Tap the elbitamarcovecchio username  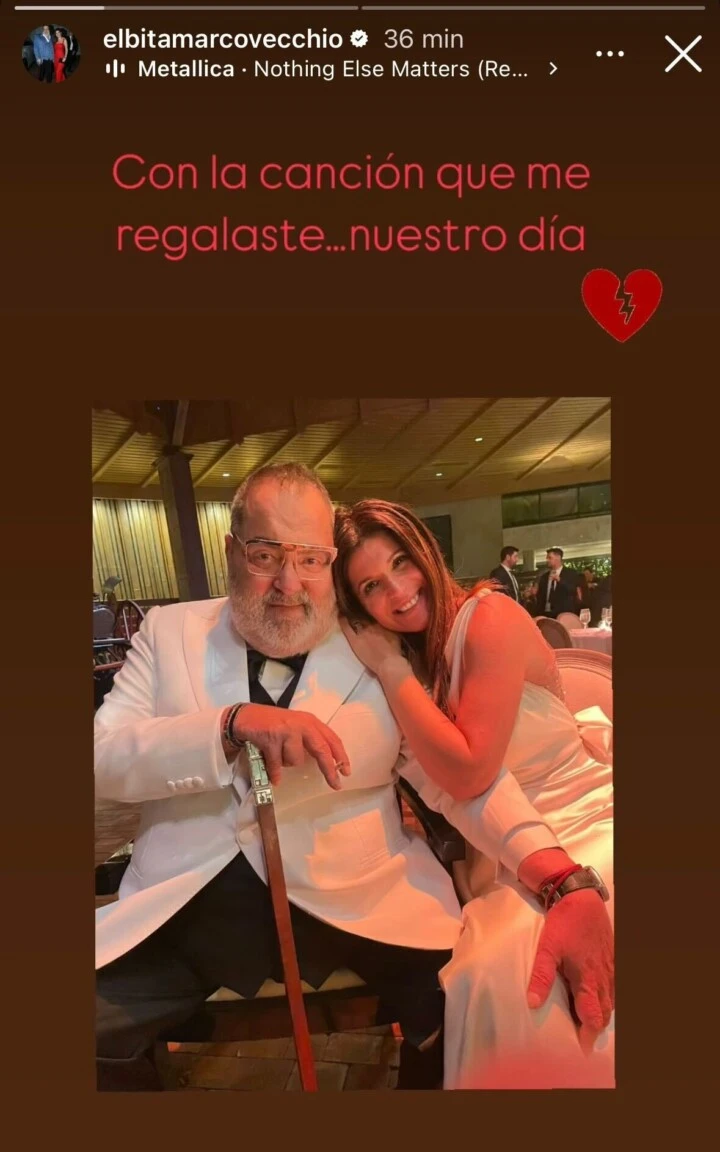[x=222, y=39]
